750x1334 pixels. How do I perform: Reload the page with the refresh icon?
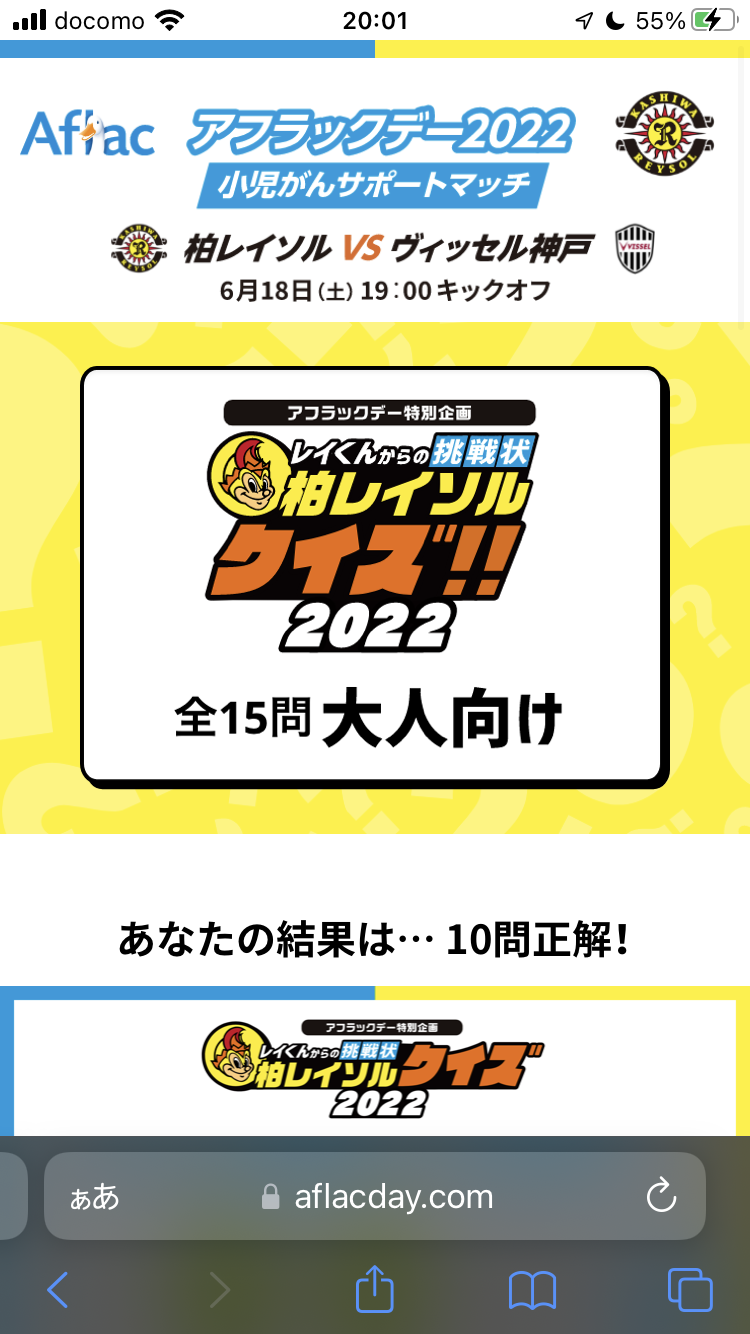[x=661, y=1195]
